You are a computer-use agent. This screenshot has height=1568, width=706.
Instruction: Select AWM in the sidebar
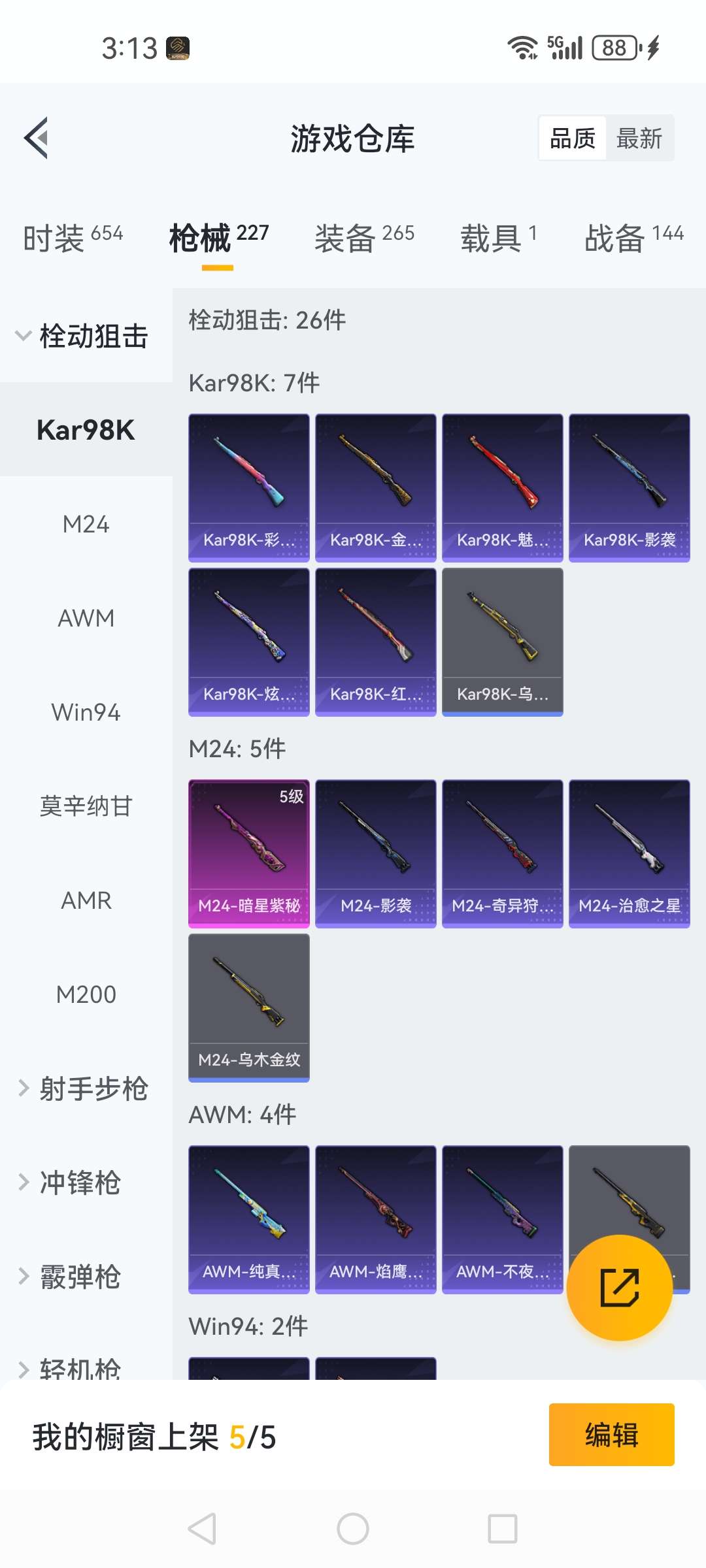(86, 618)
